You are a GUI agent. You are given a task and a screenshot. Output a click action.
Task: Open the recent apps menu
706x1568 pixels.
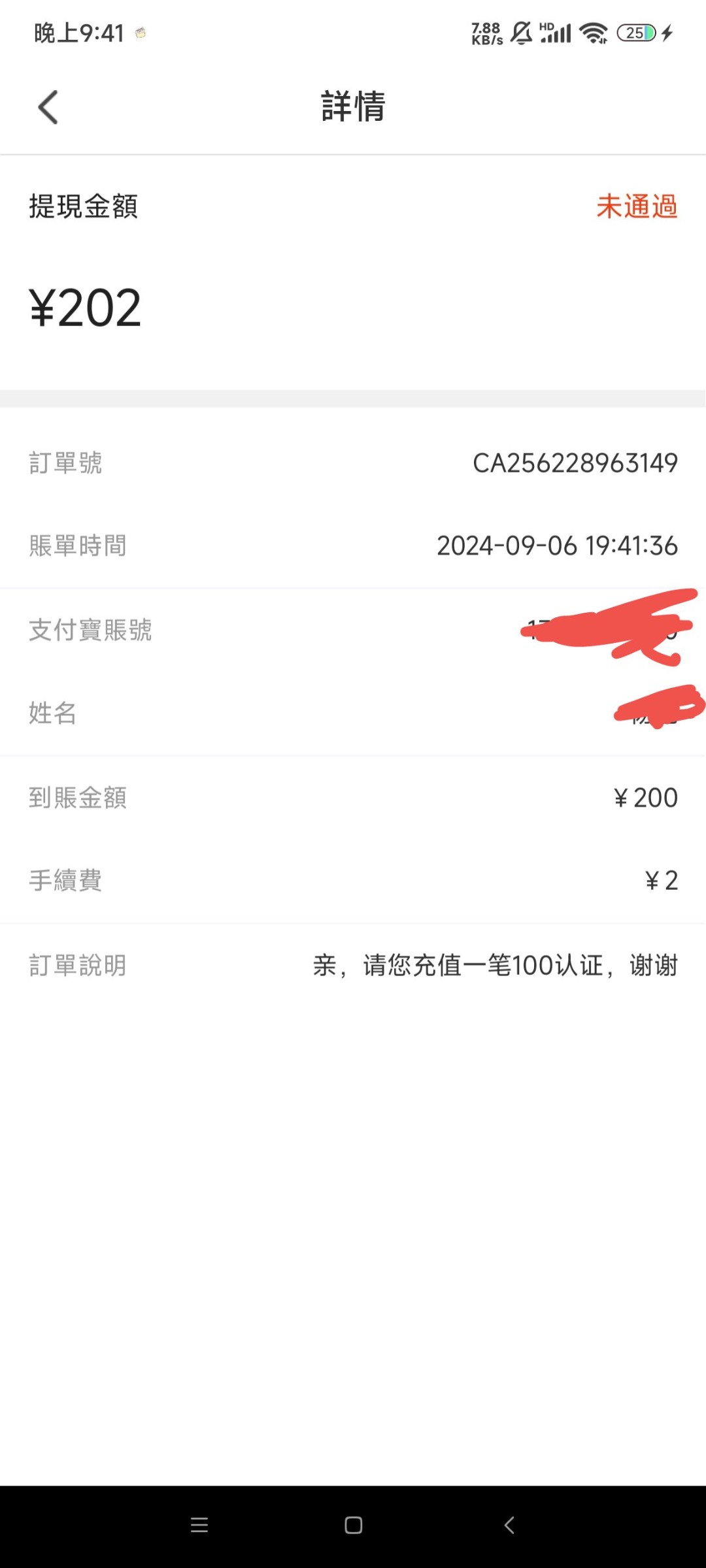[x=199, y=1525]
